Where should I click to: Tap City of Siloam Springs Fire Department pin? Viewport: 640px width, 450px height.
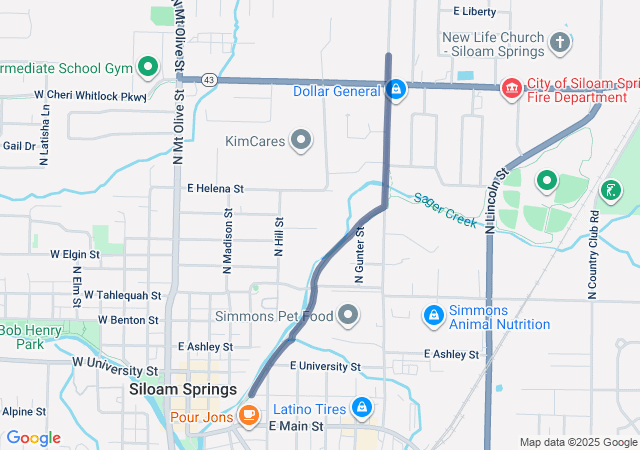click(511, 90)
